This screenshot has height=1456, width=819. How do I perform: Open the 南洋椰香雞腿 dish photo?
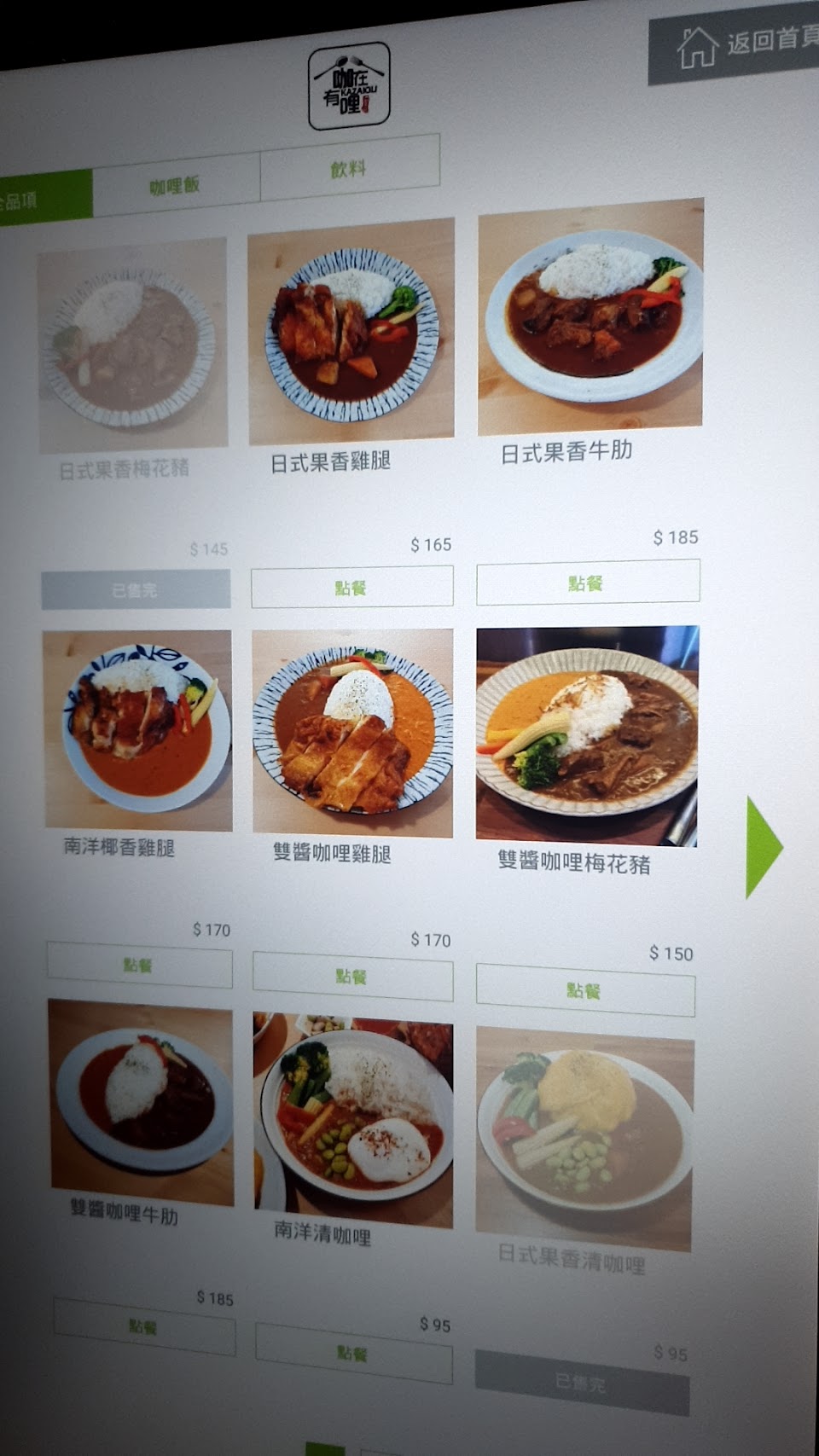[x=138, y=730]
